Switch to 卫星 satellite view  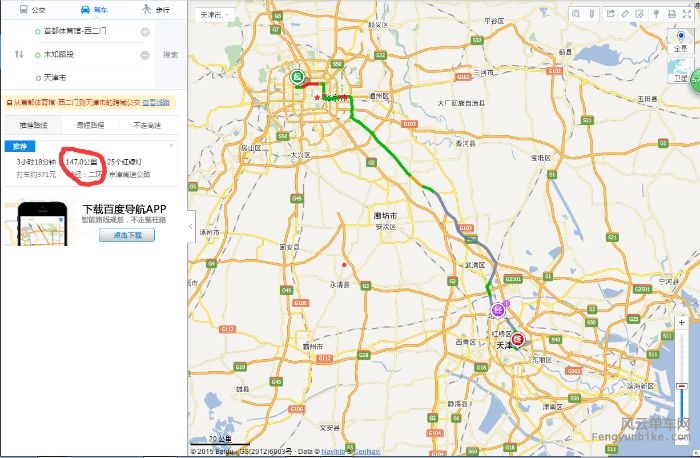[680, 70]
